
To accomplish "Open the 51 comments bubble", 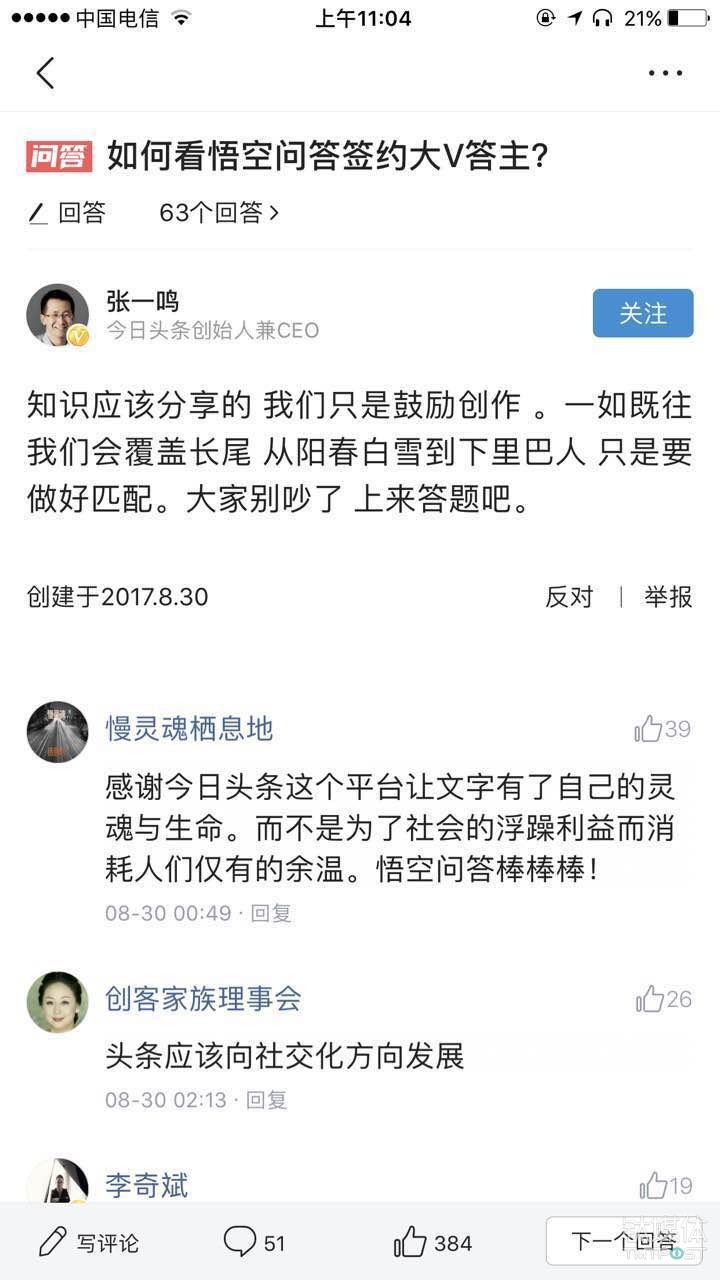I will tap(254, 1243).
